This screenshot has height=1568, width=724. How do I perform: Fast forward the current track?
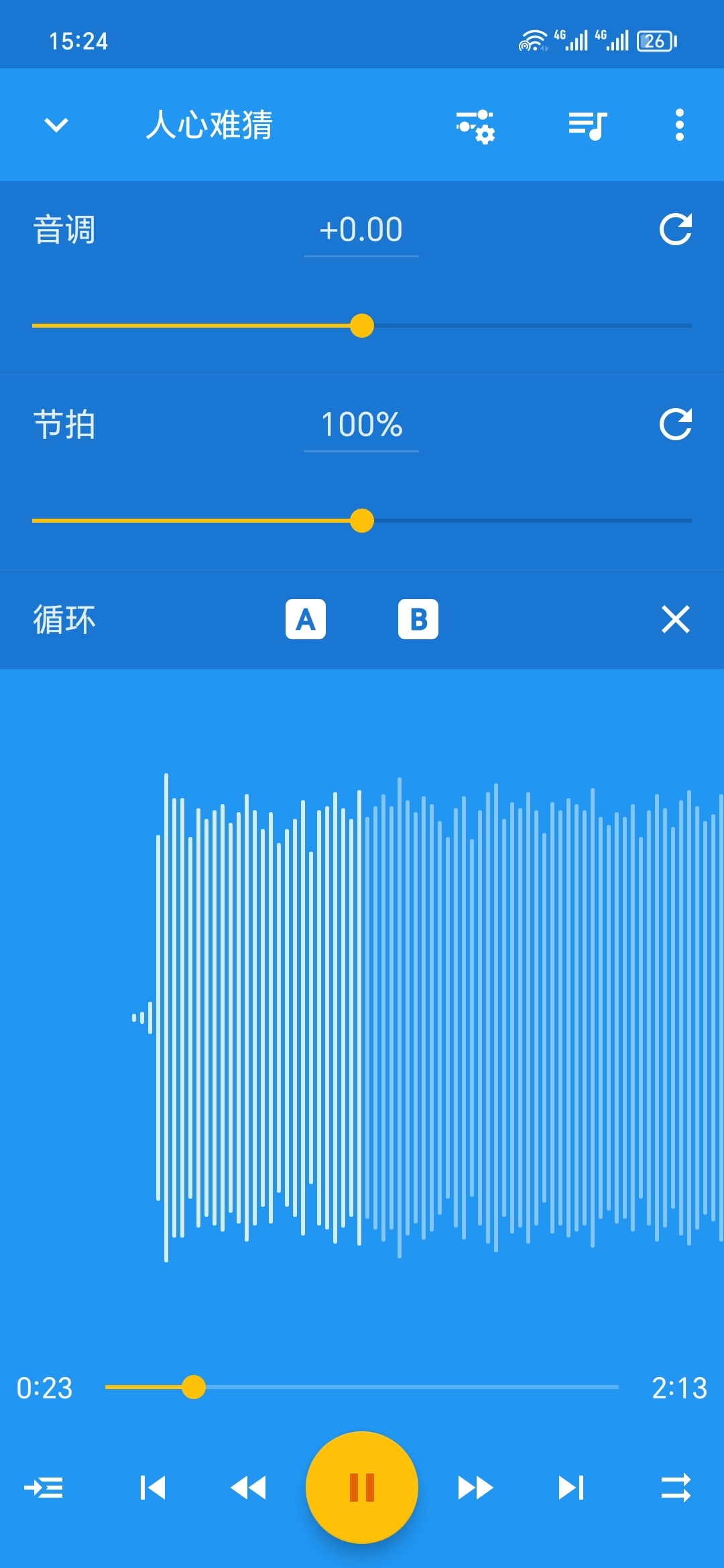475,1488
